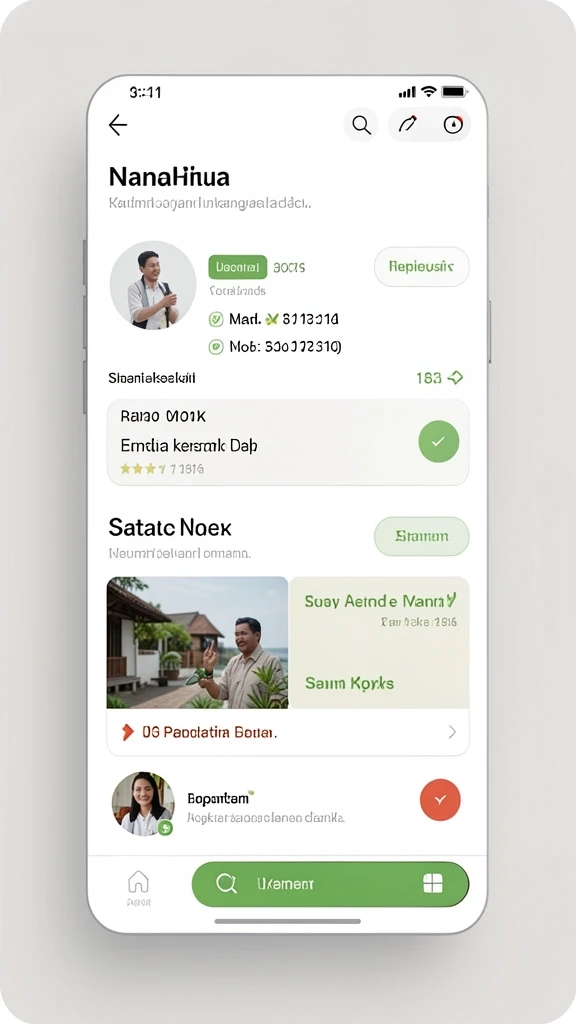Open the 183 link with arrow
The height and width of the screenshot is (1024, 576).
pyautogui.click(x=439, y=377)
